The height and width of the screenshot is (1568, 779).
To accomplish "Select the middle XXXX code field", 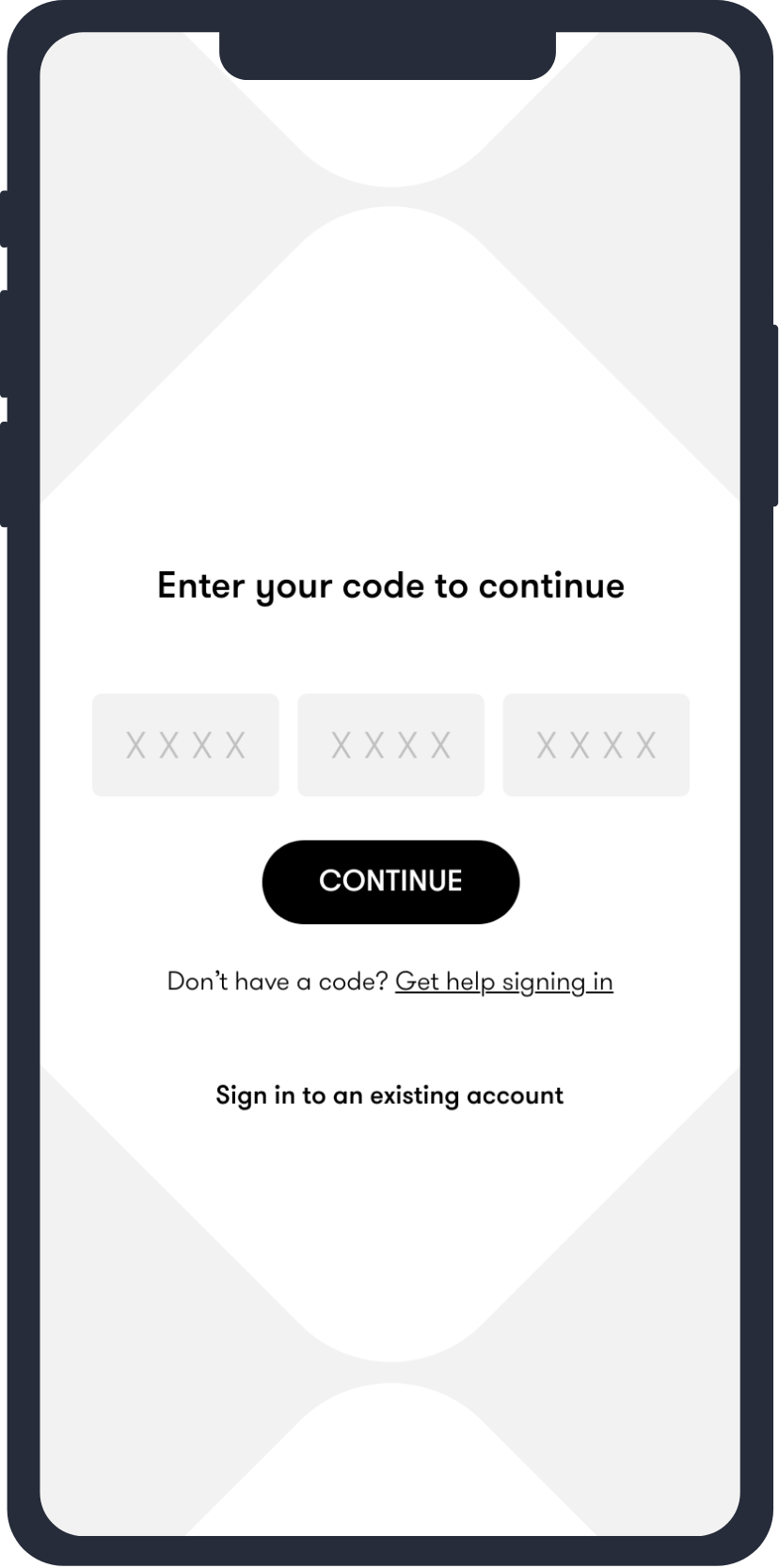I will point(390,745).
